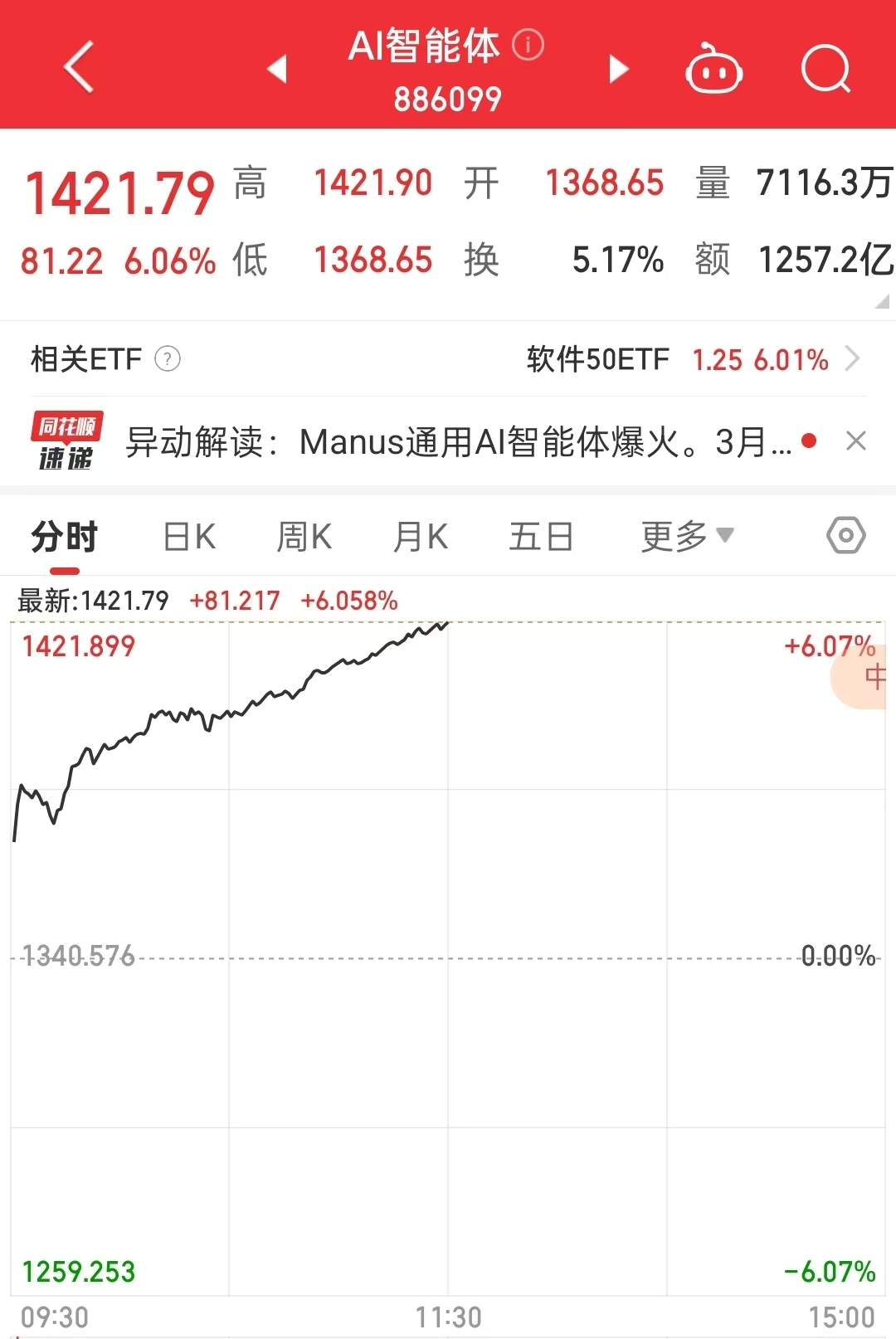Switch to the 五日 chart tab
The image size is (896, 1339).
[x=541, y=537]
